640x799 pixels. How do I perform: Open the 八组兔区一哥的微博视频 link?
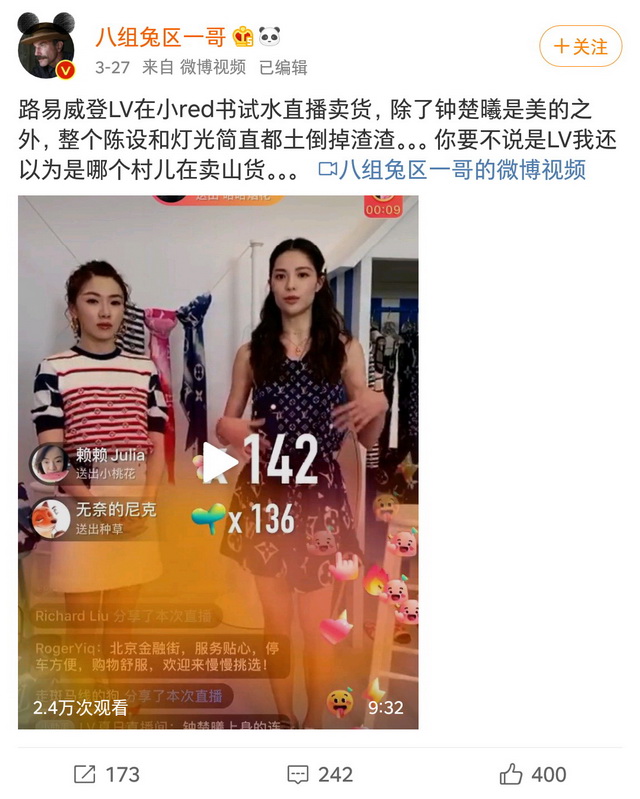[451, 169]
